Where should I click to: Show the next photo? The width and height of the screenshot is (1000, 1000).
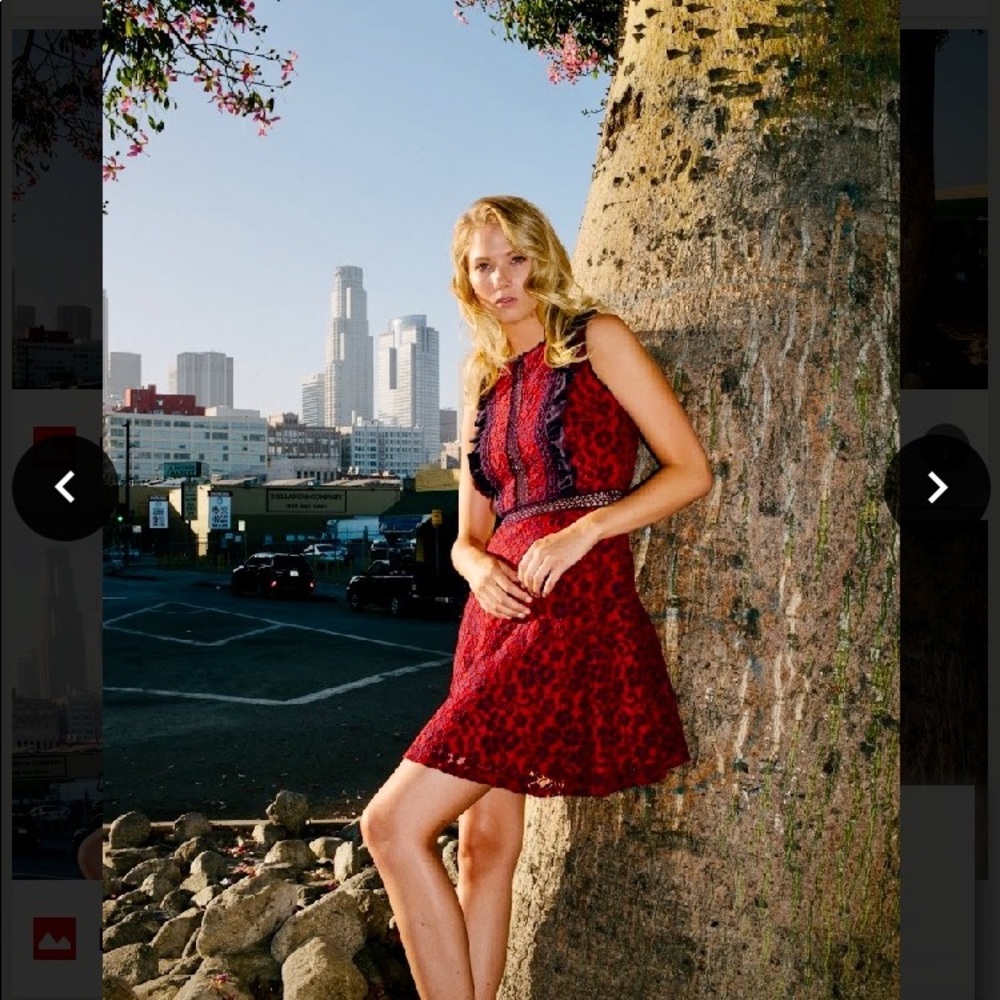[x=937, y=487]
